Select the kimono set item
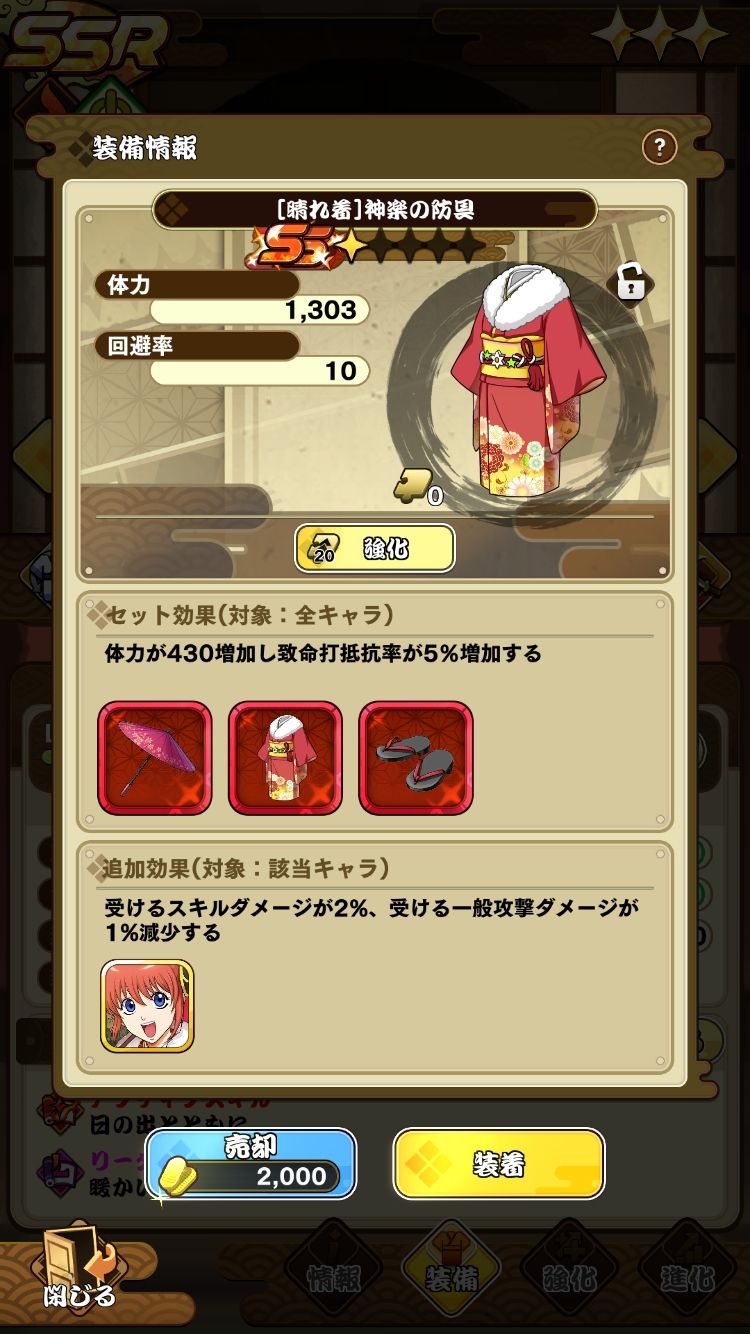The image size is (750, 1334). click(x=285, y=758)
